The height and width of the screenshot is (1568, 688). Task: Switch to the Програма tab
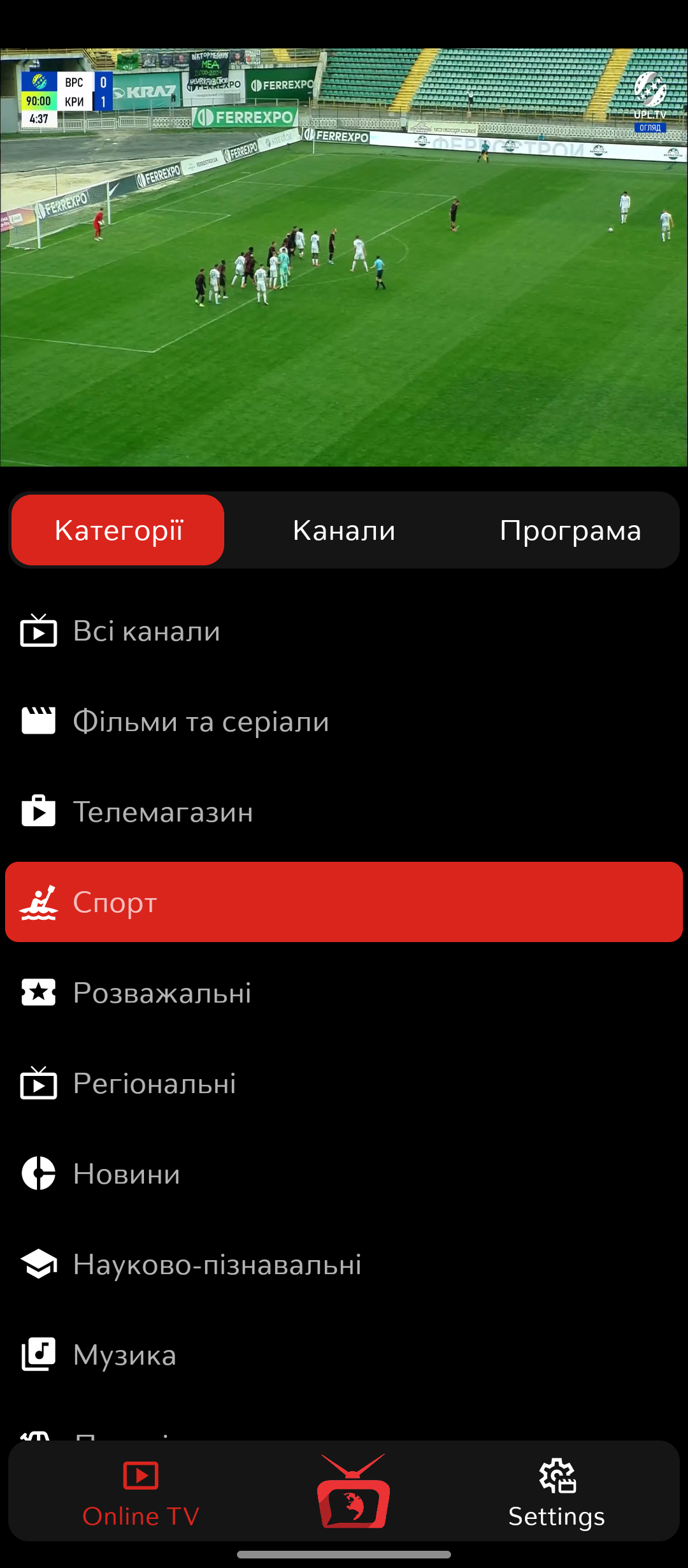coord(570,530)
